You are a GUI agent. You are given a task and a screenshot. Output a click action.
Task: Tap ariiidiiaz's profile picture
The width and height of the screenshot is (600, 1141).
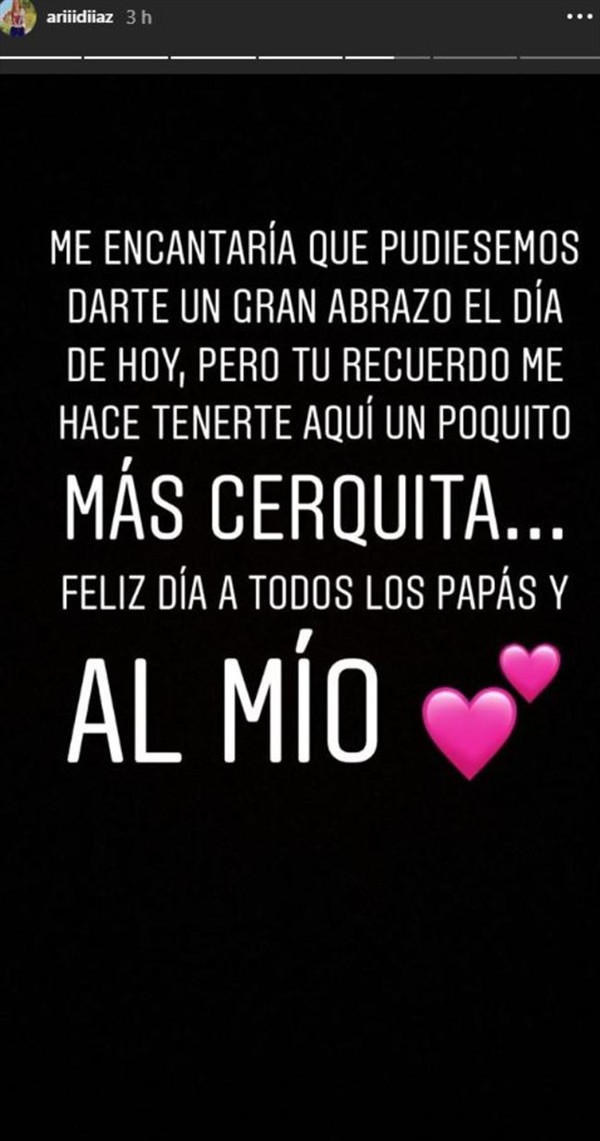(x=18, y=17)
